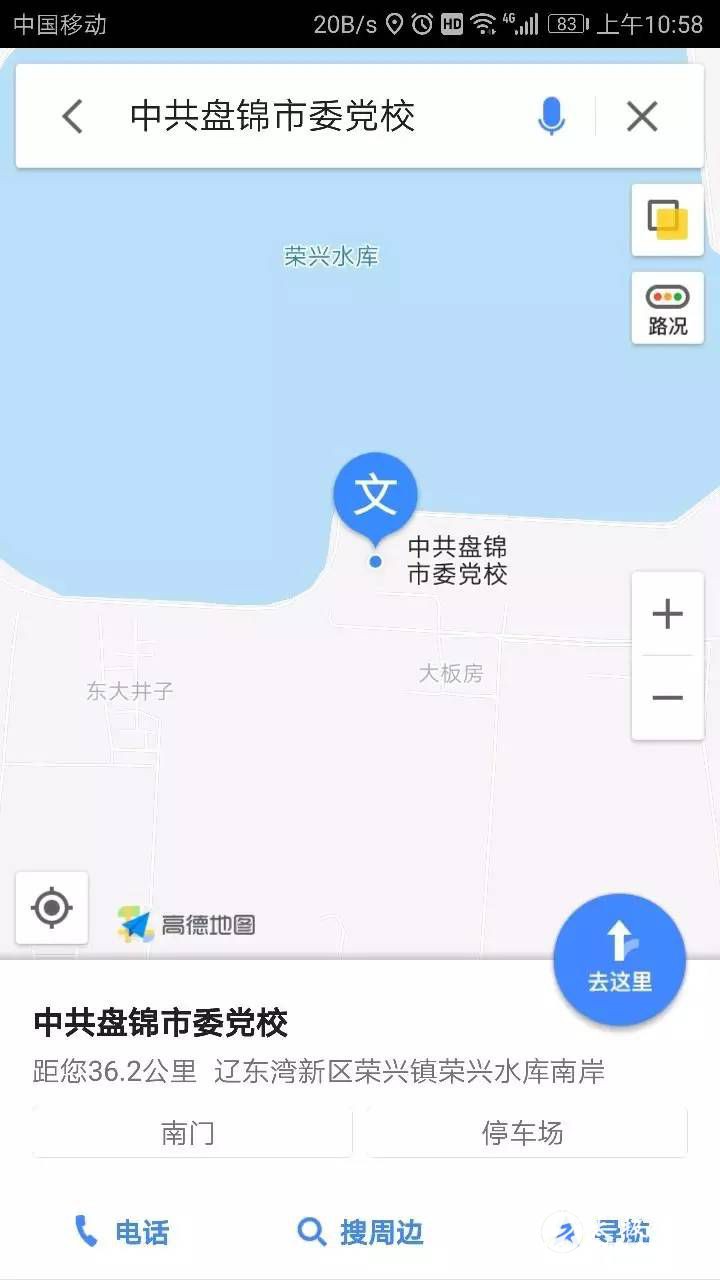Start voice search with the microphone

551,117
